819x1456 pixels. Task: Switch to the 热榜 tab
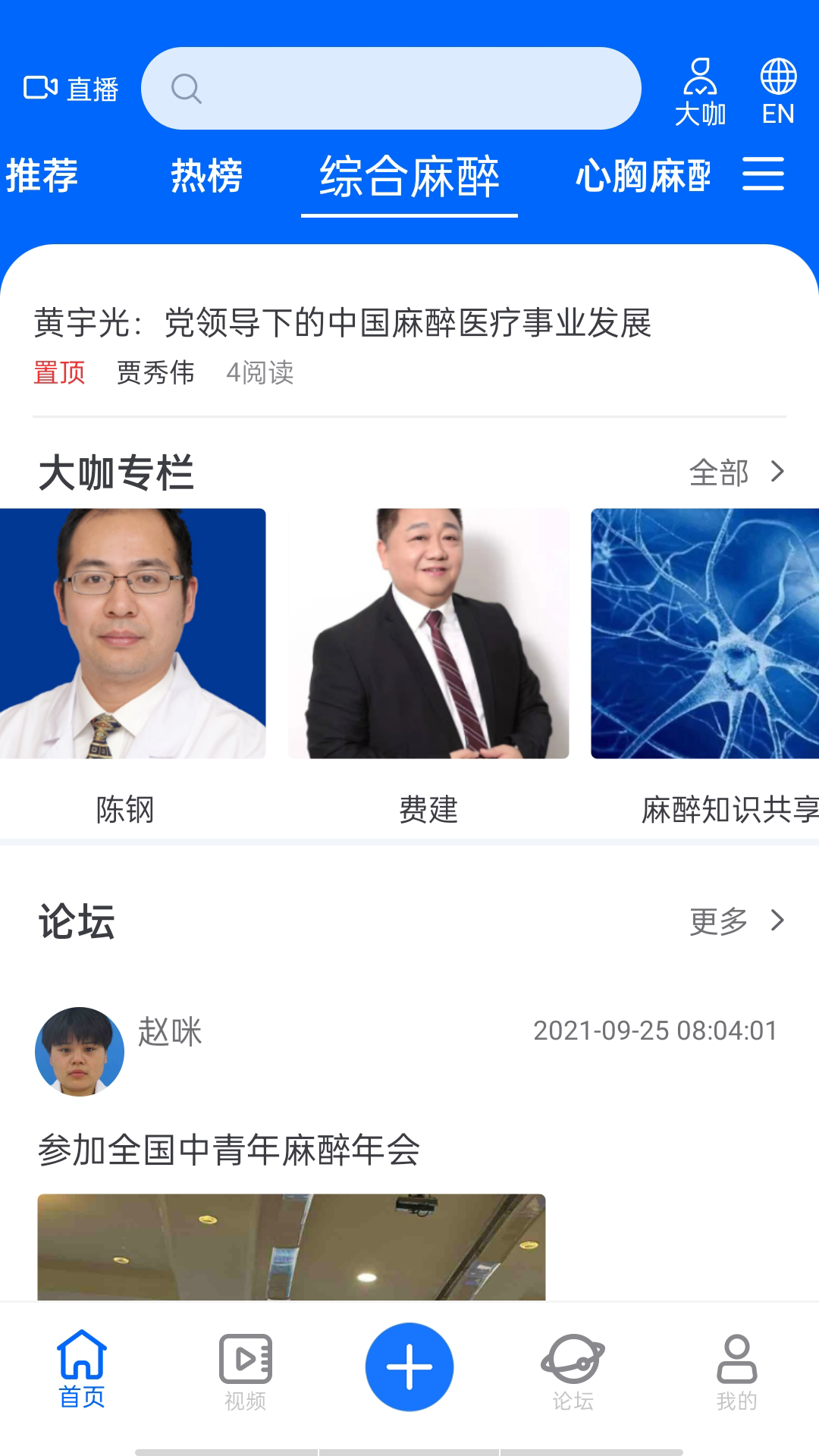pos(205,176)
